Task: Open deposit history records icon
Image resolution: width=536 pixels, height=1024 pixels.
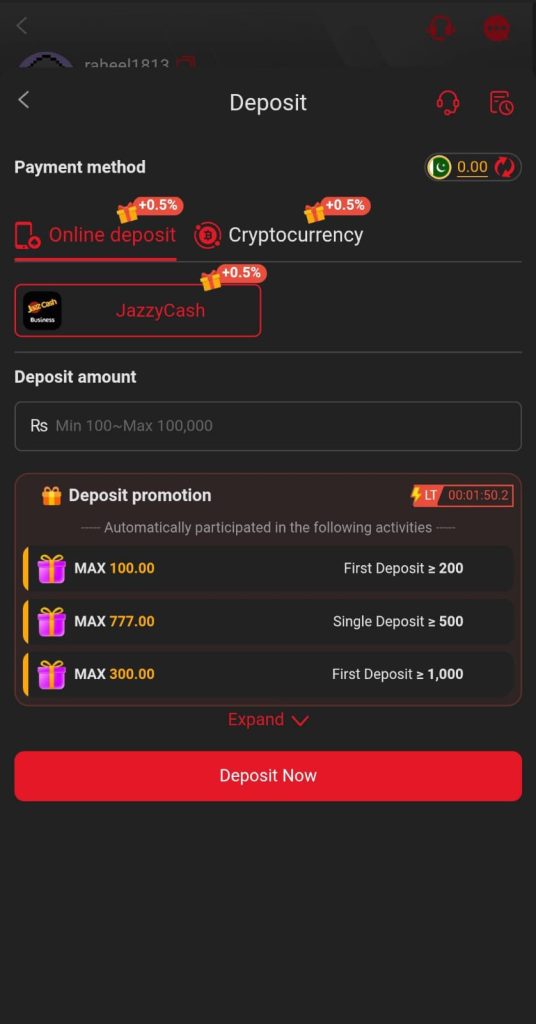Action: [x=501, y=103]
